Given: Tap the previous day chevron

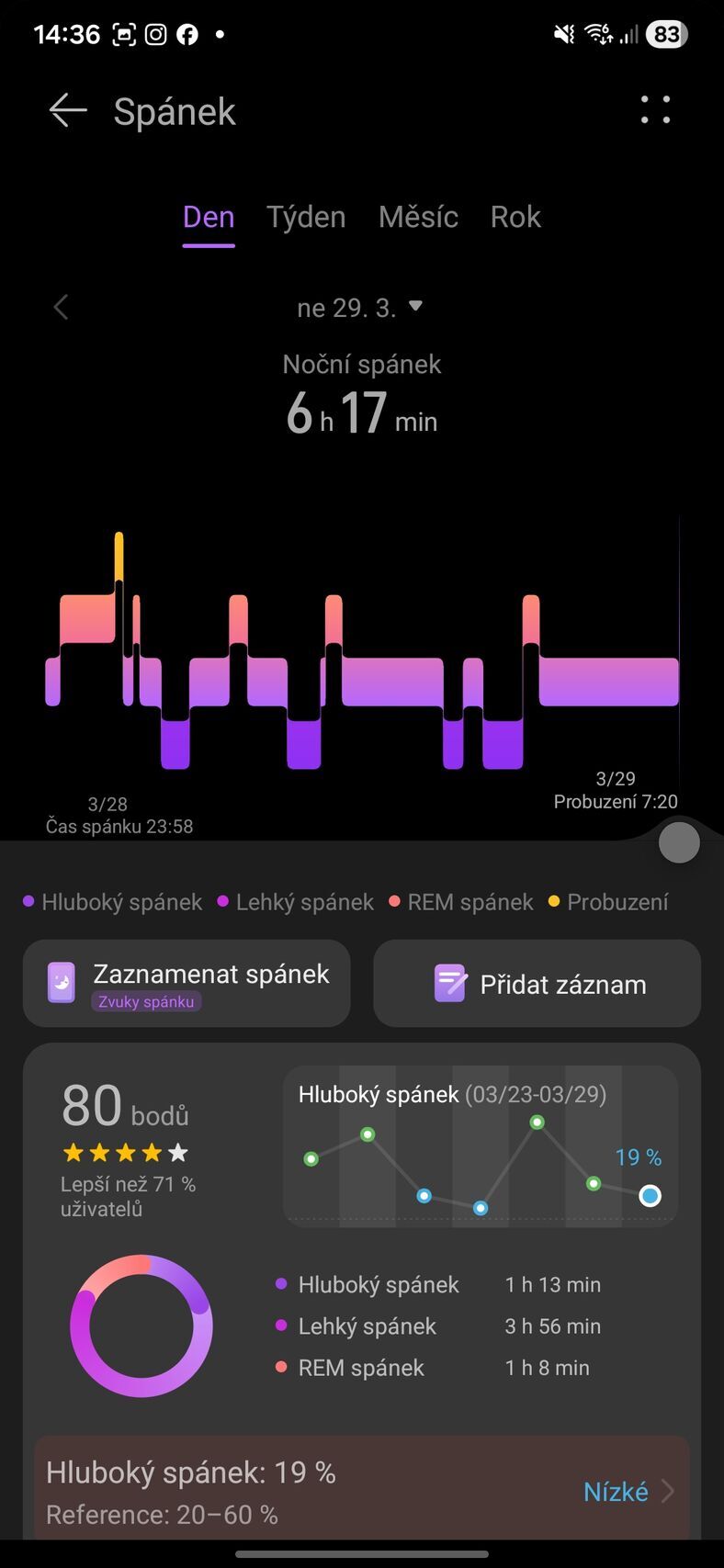Looking at the screenshot, I should [61, 308].
